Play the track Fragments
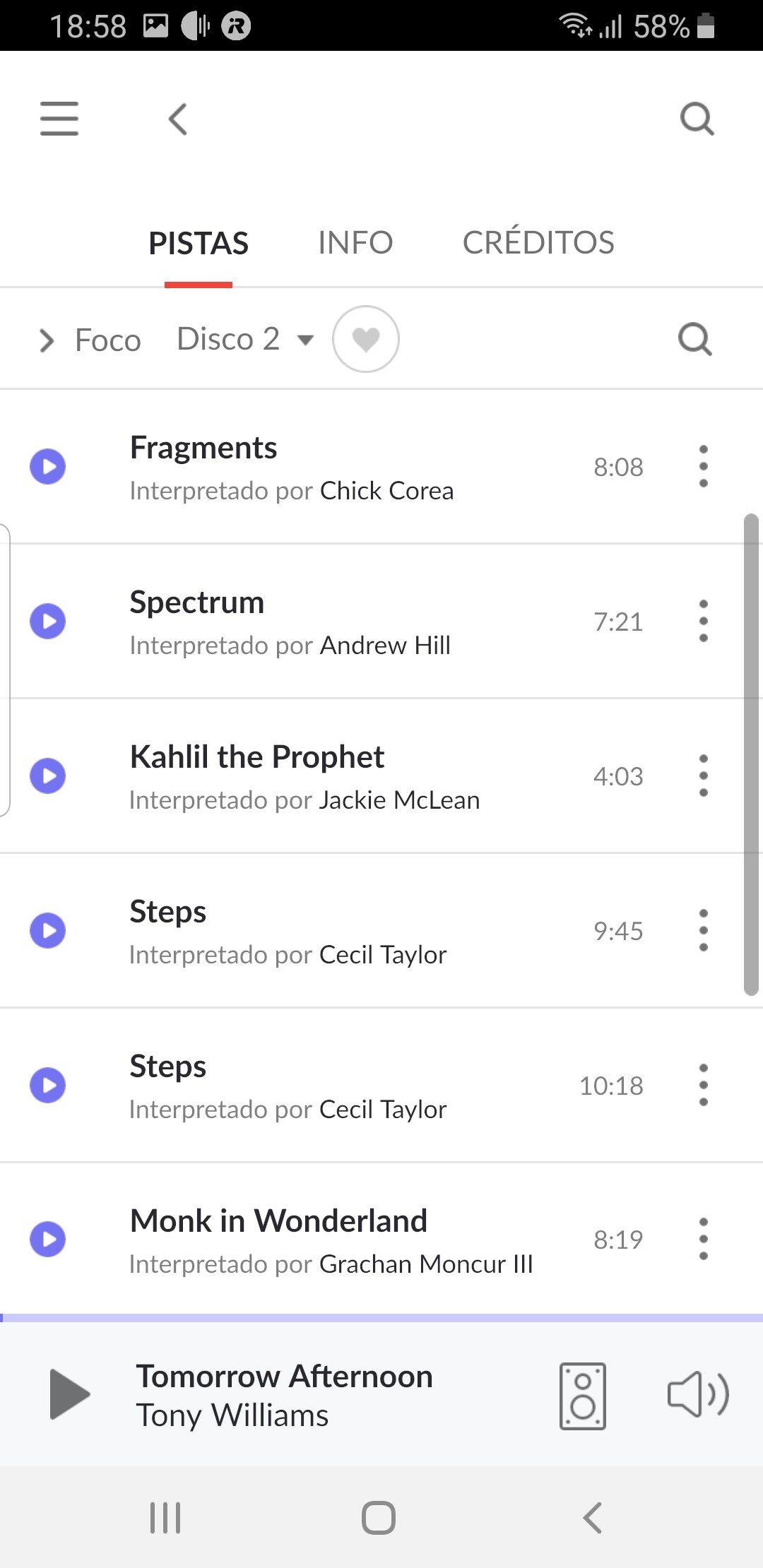 [48, 467]
